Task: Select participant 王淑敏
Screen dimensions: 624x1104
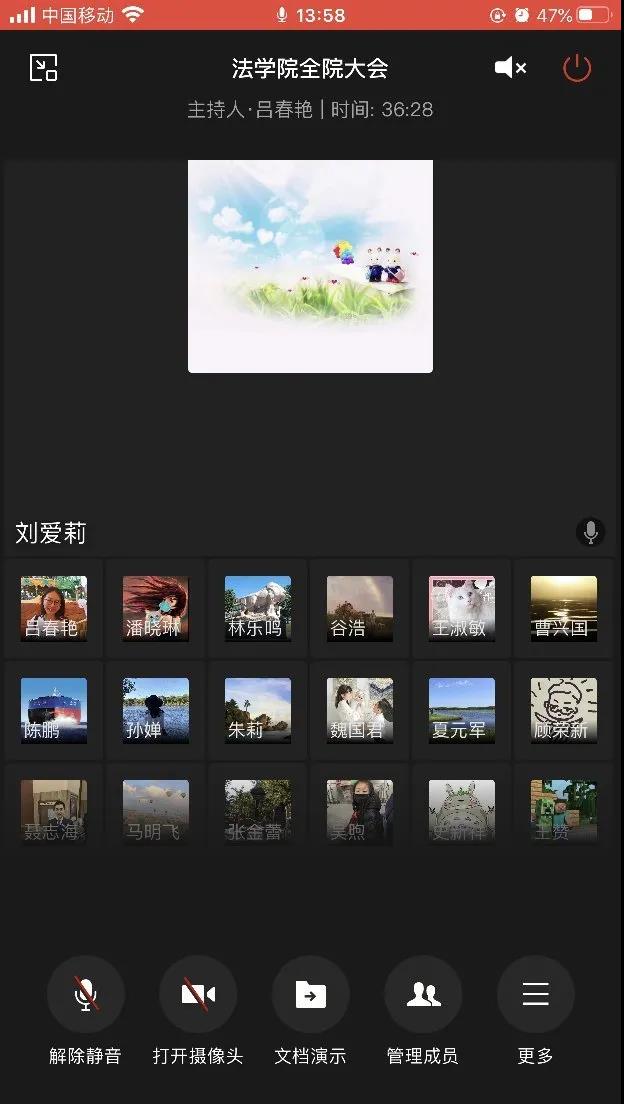Action: point(462,608)
